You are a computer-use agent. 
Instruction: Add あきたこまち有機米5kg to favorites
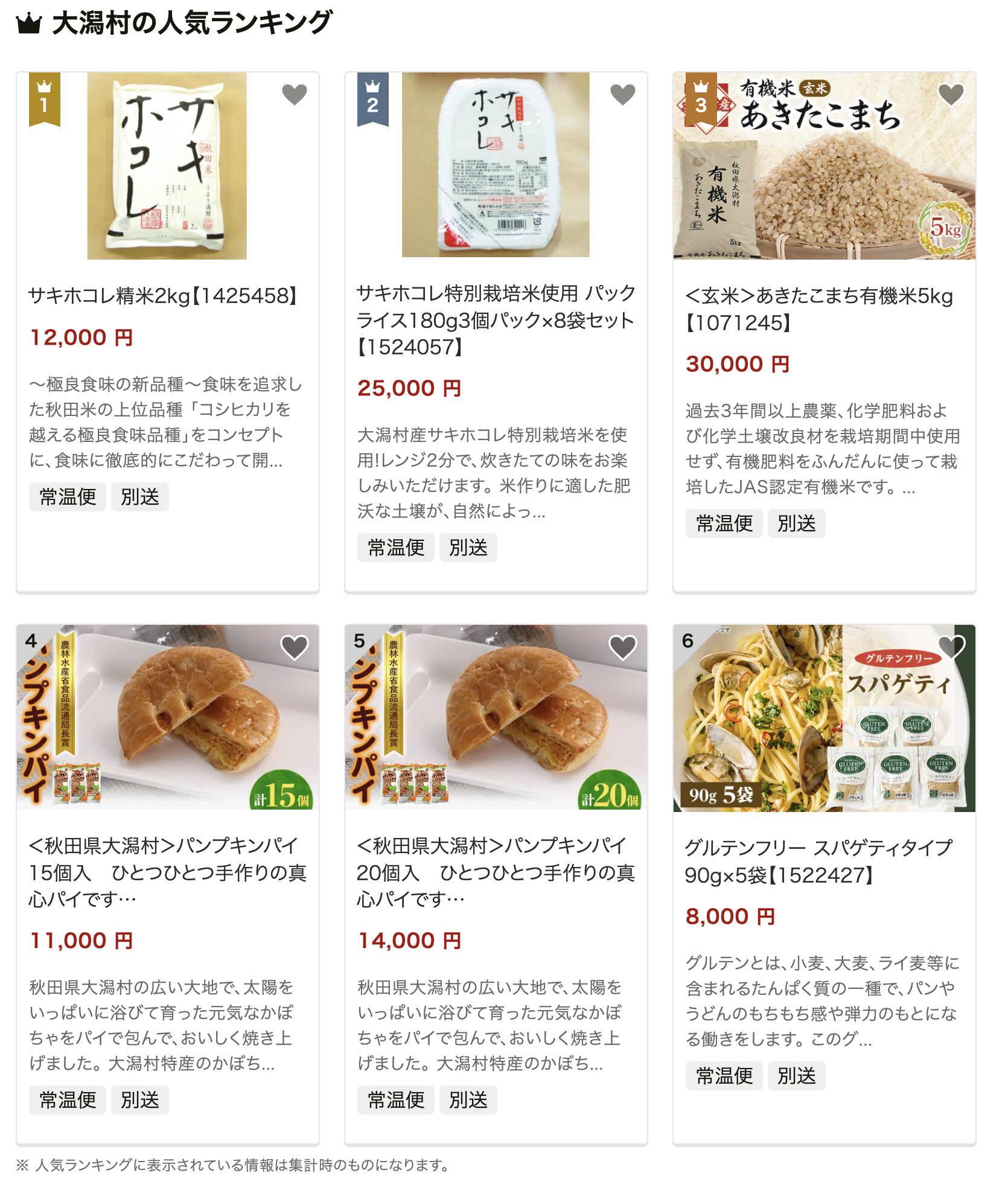951,95
